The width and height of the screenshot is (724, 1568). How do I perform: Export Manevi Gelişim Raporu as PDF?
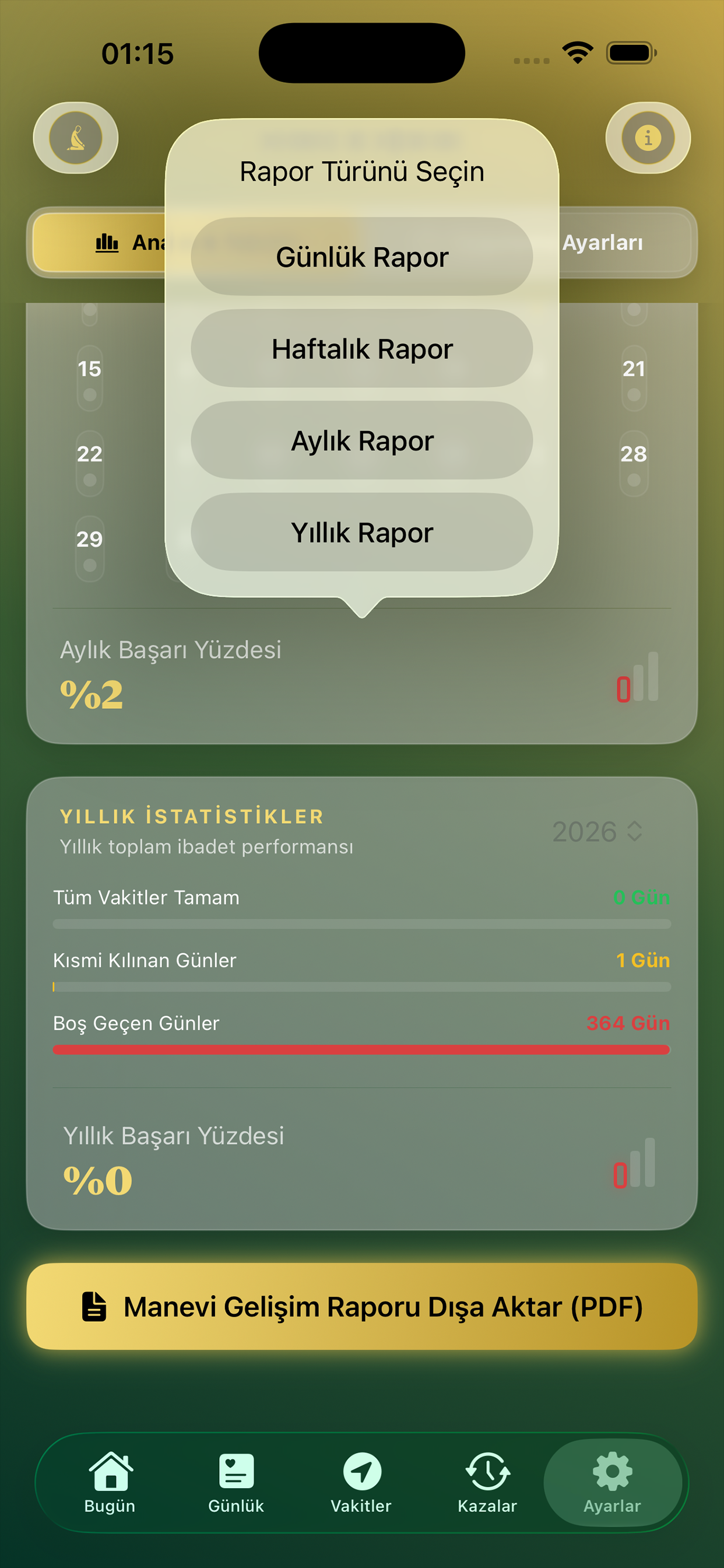(362, 1306)
